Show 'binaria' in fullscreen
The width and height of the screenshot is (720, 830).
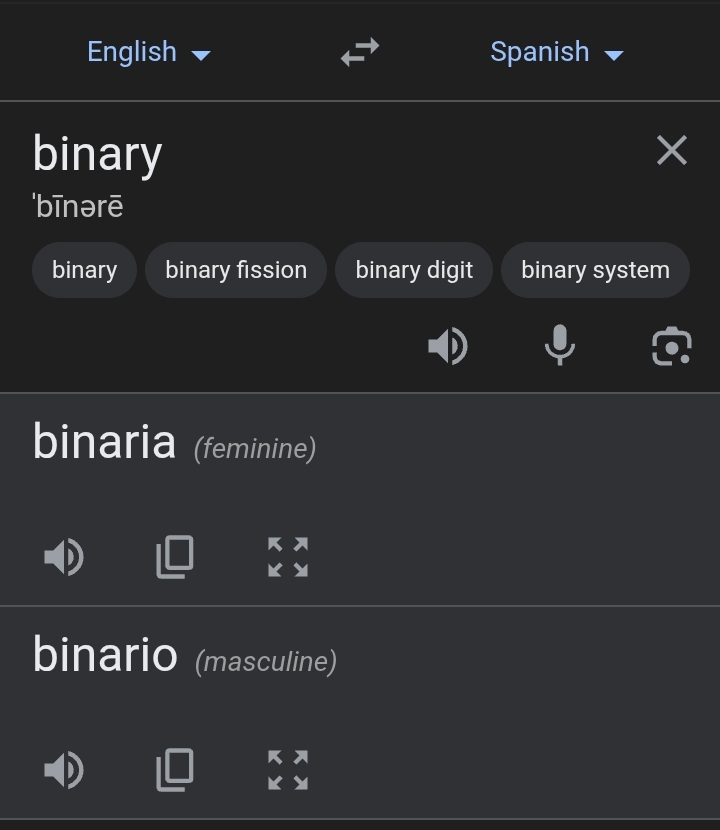(x=288, y=557)
